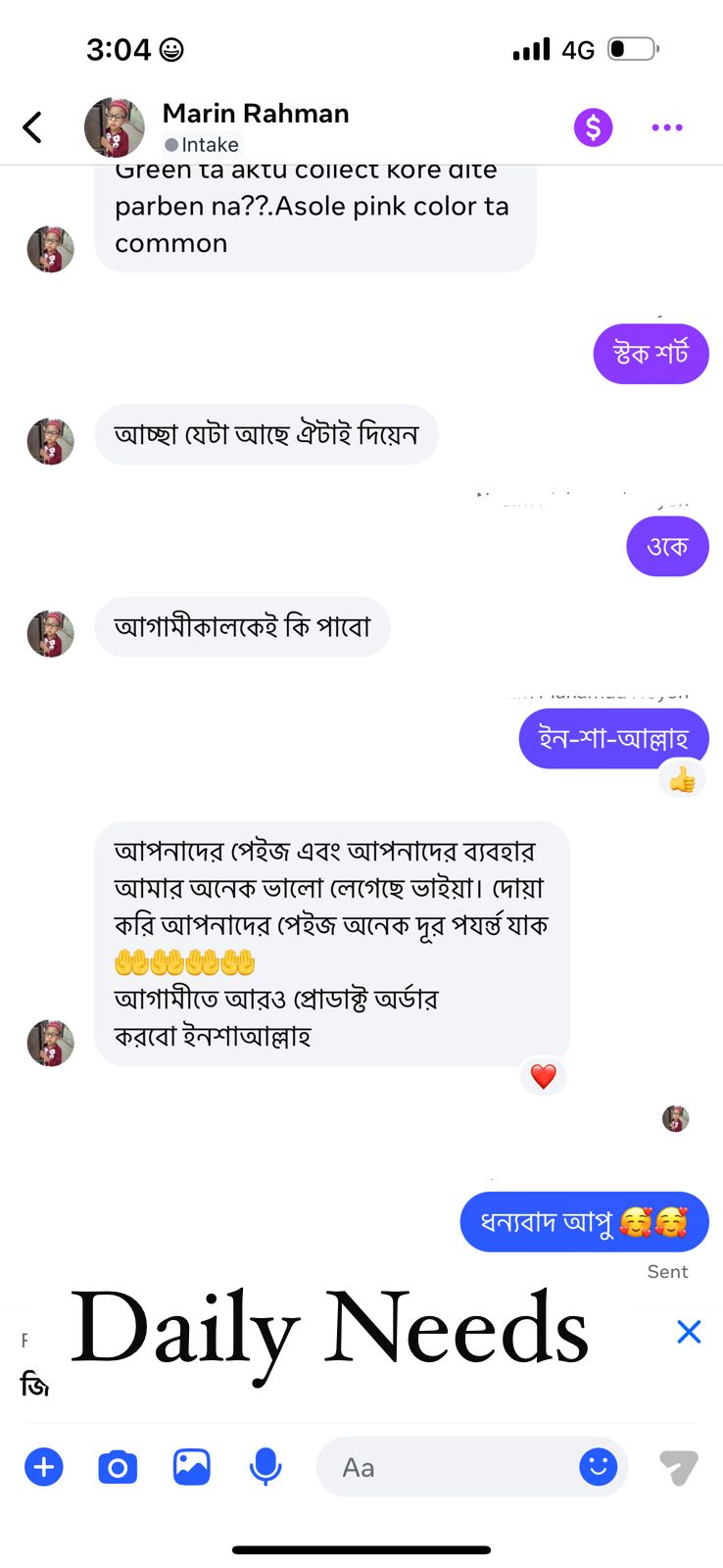Dismiss the suggested reply bar
Image resolution: width=723 pixels, height=1568 pixels.
pos(689,1332)
